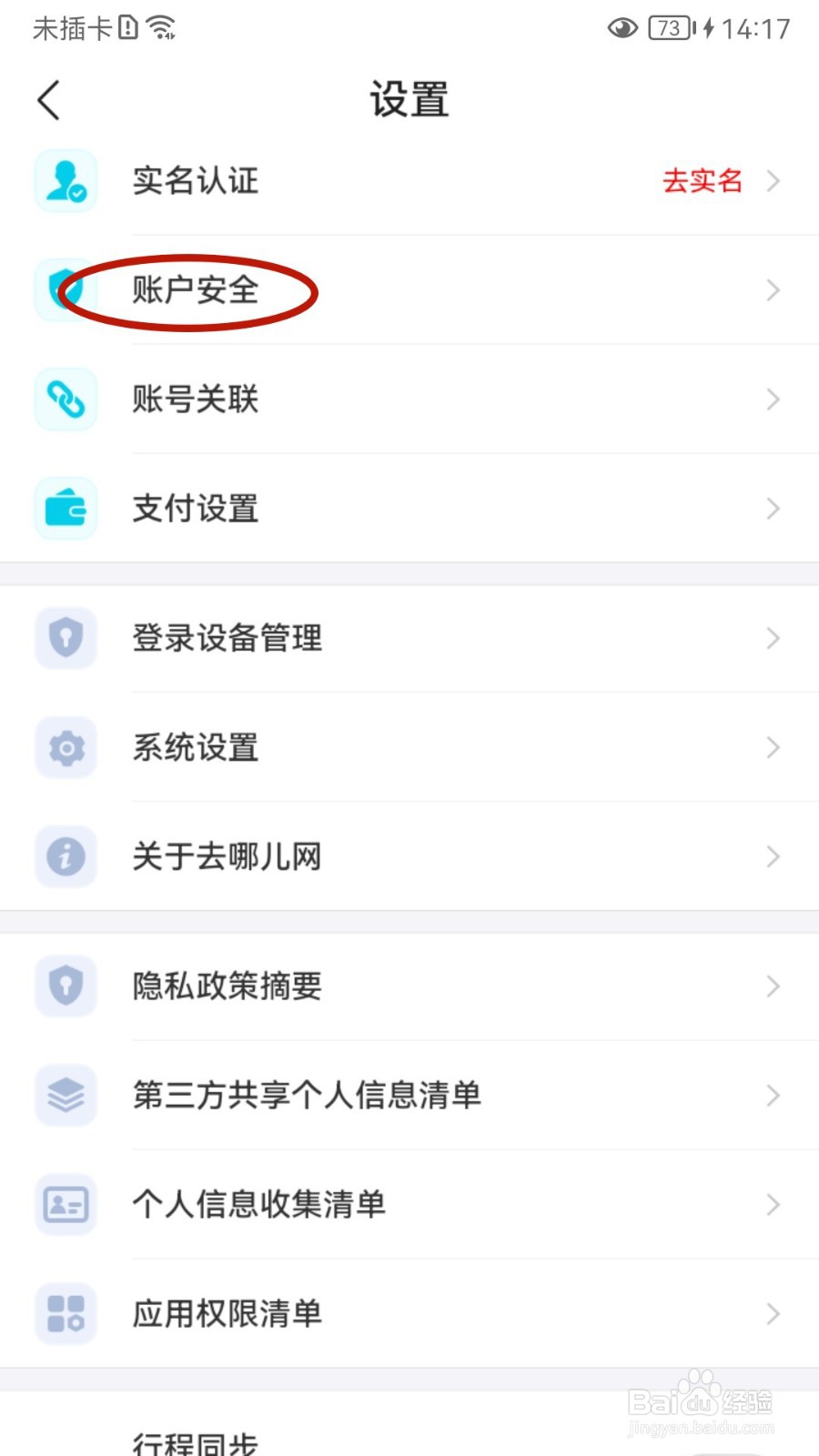
Task: Click the 个人信息收集清单 ID card icon
Action: pos(65,1205)
